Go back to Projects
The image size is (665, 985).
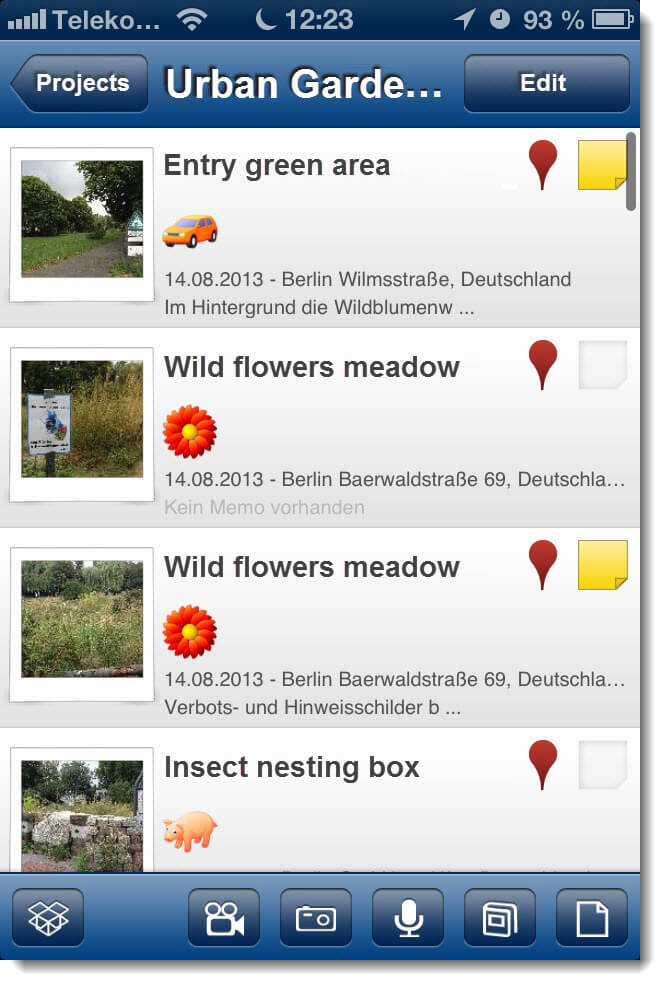[x=81, y=84]
